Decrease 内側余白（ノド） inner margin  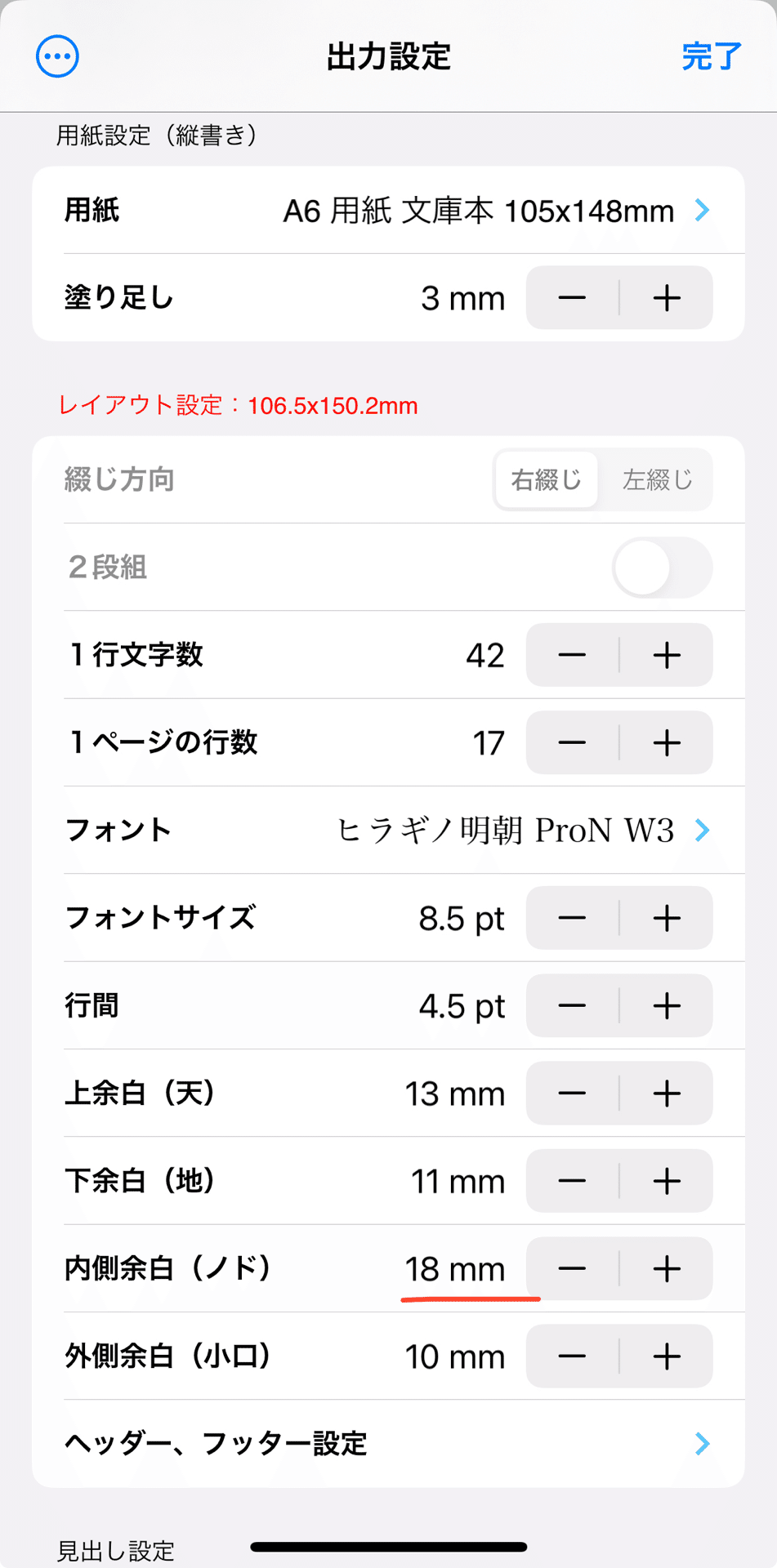(x=572, y=1269)
